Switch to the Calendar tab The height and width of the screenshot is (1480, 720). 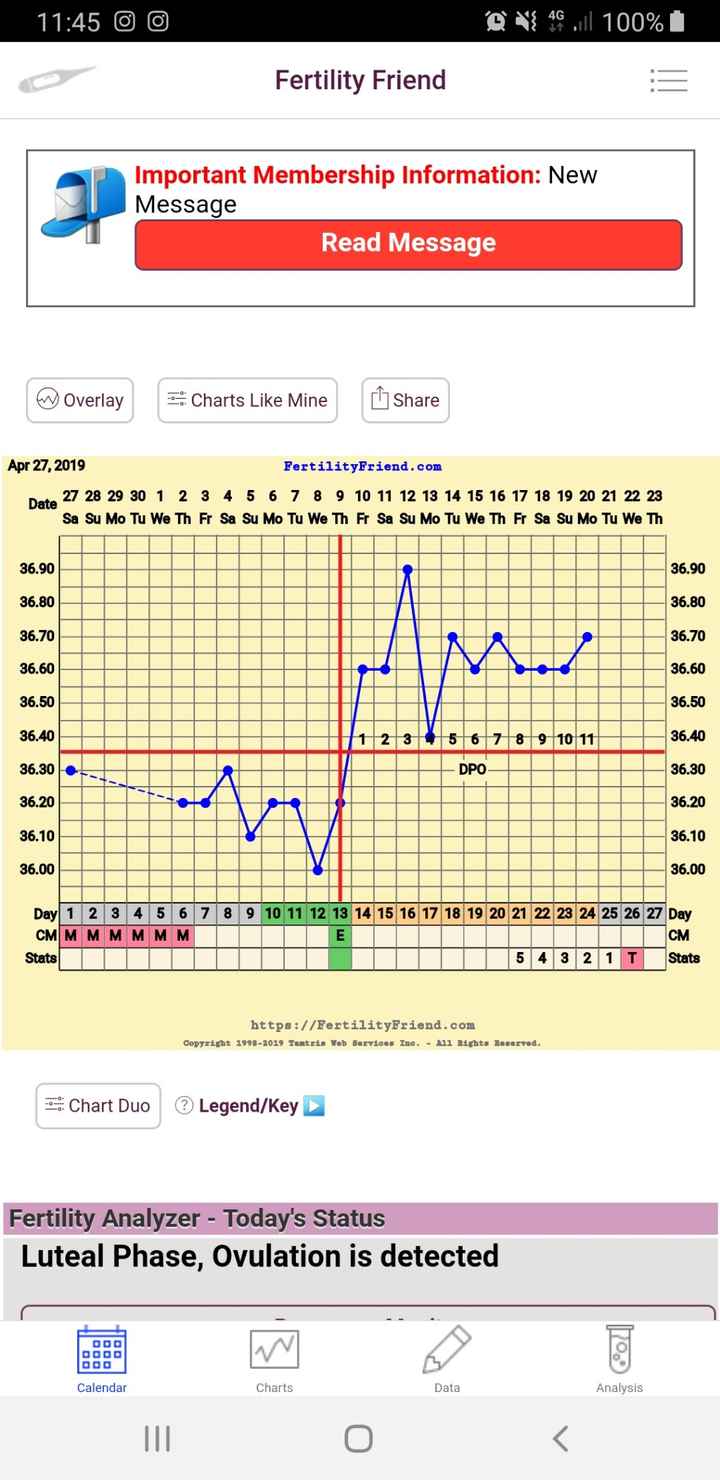tap(102, 1358)
